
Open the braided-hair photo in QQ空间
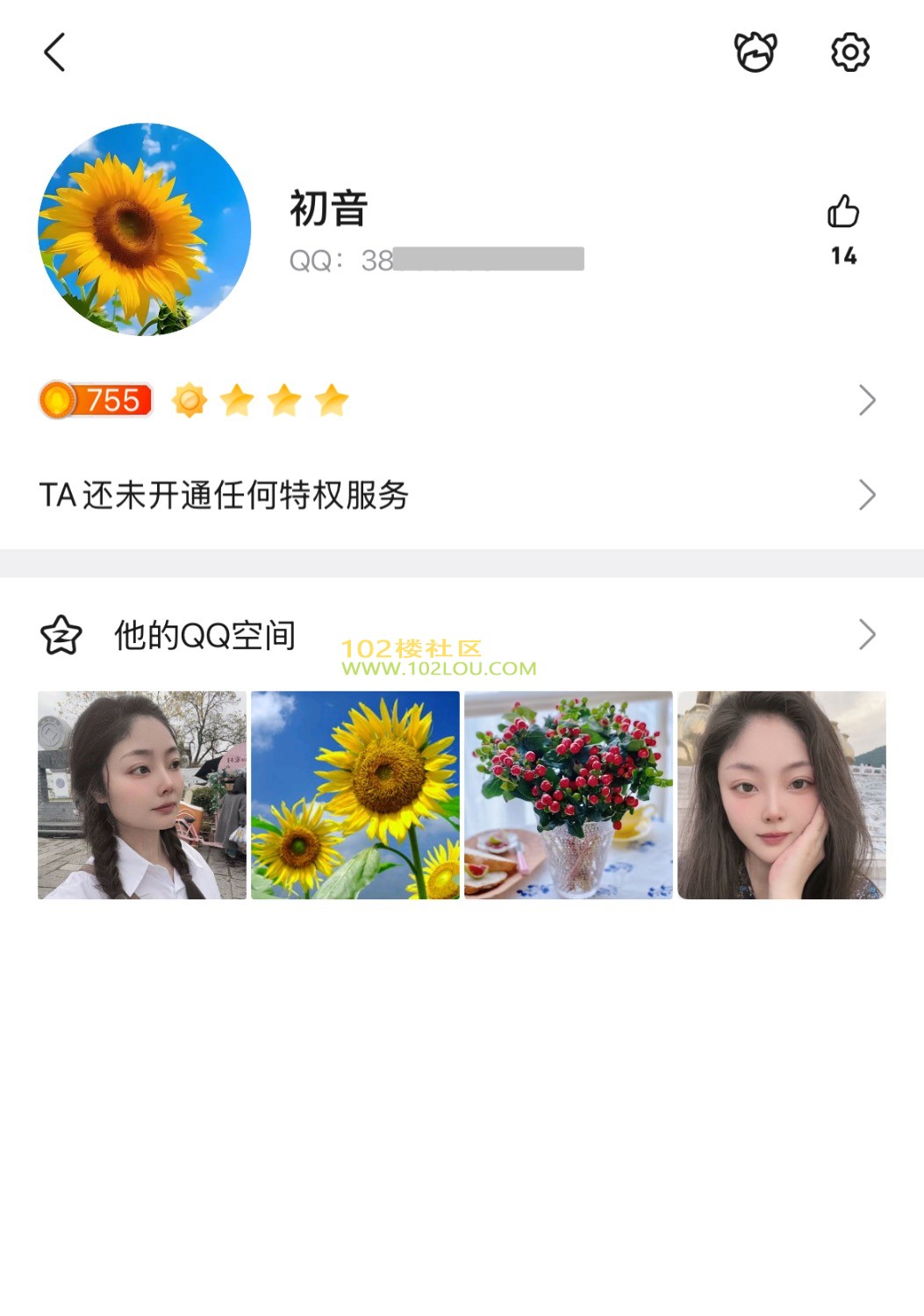click(142, 795)
